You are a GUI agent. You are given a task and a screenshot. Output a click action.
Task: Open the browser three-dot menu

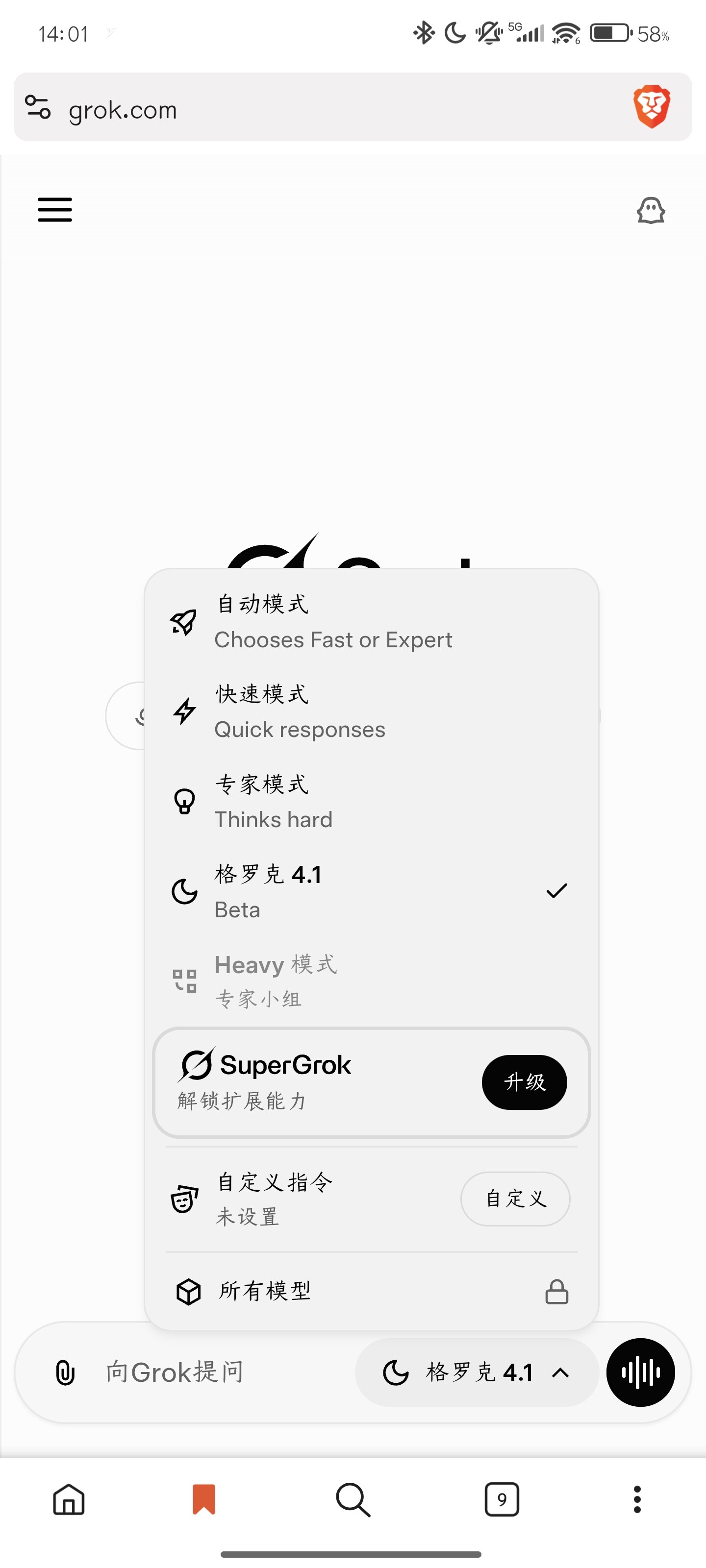point(637,1498)
